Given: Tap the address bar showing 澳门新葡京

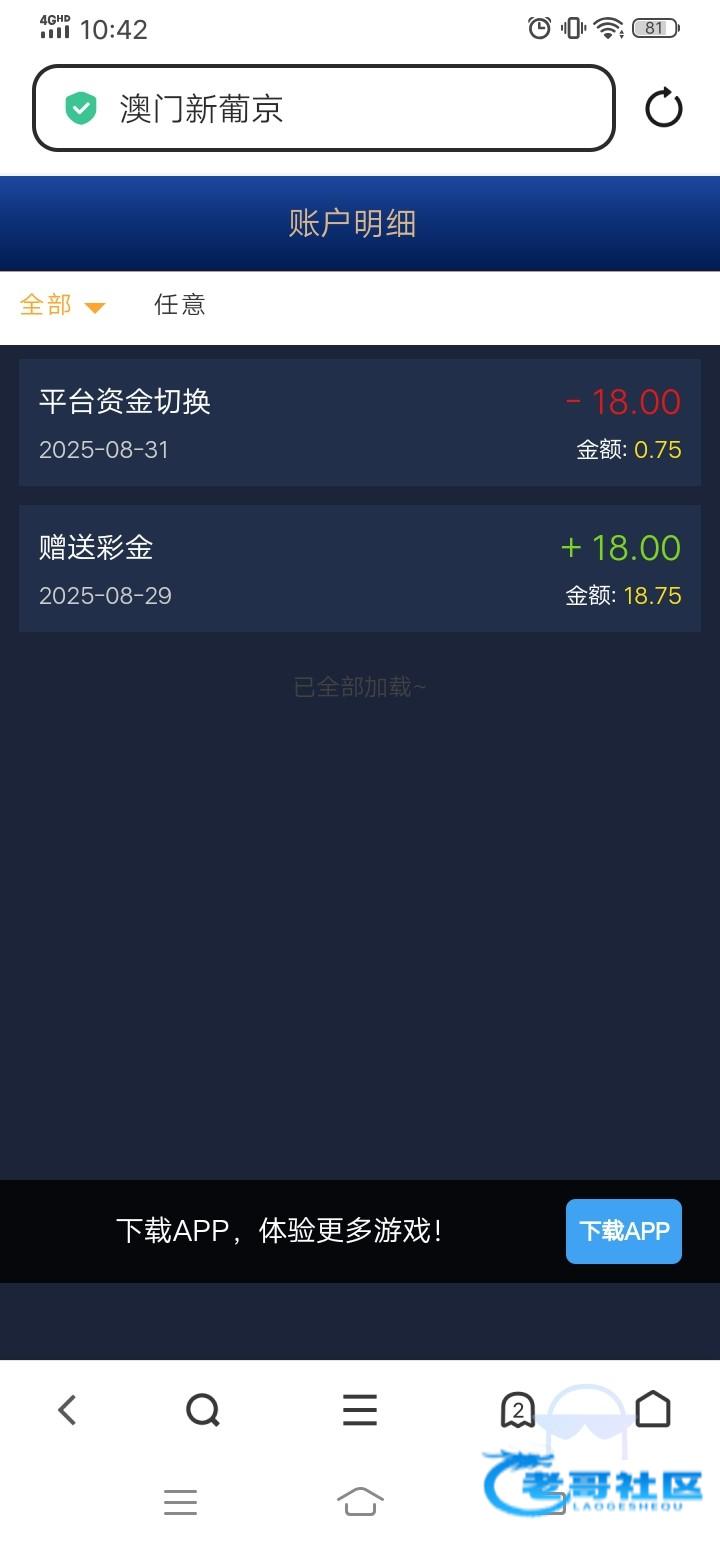Looking at the screenshot, I should coord(322,108).
